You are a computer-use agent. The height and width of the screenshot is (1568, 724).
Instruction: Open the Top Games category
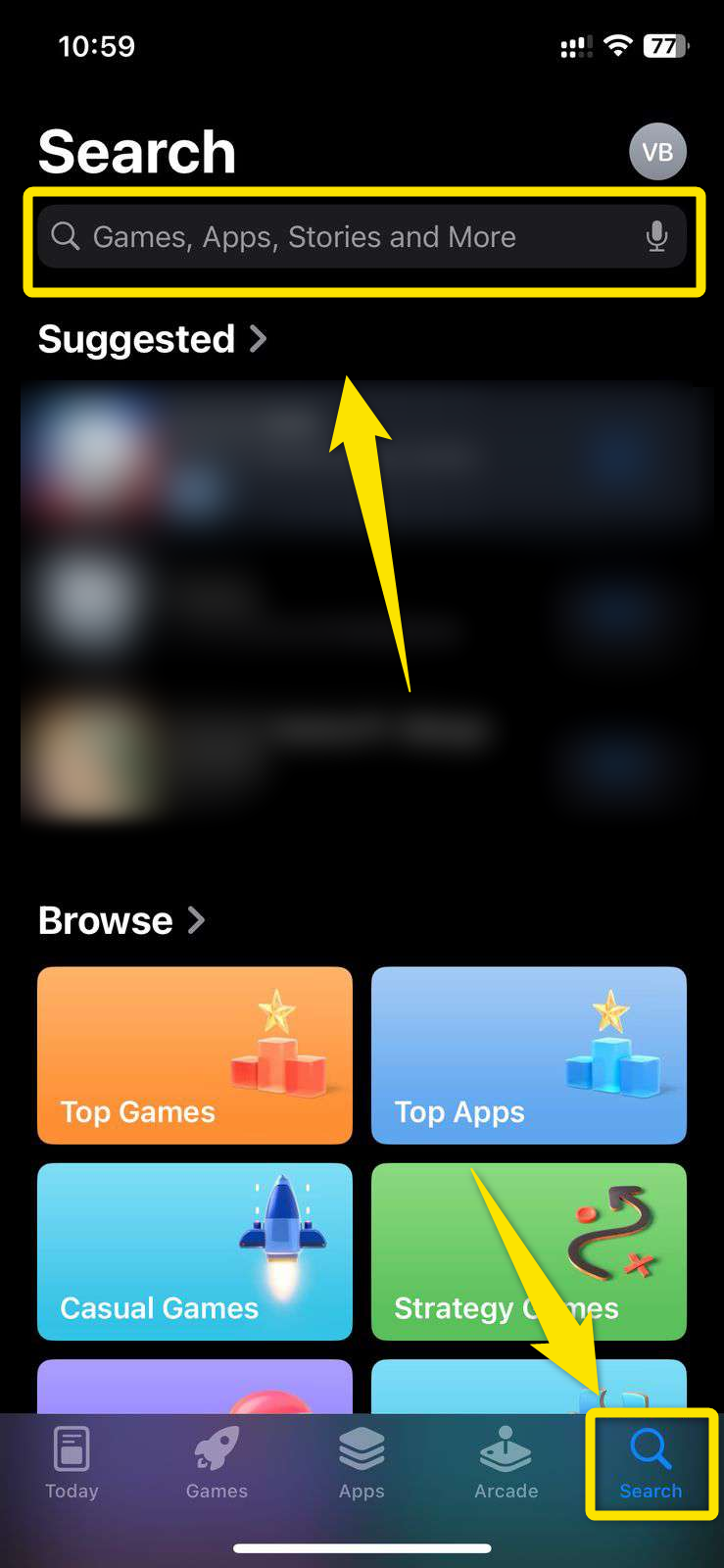(x=195, y=1055)
